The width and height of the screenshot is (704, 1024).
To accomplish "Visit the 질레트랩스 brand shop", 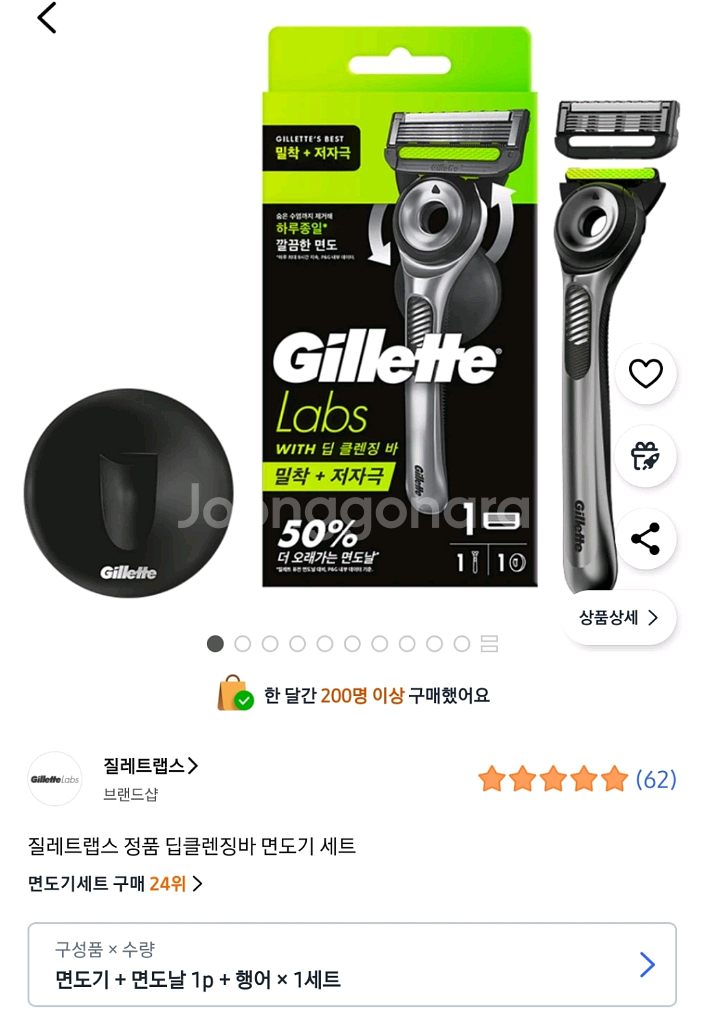I will (150, 766).
